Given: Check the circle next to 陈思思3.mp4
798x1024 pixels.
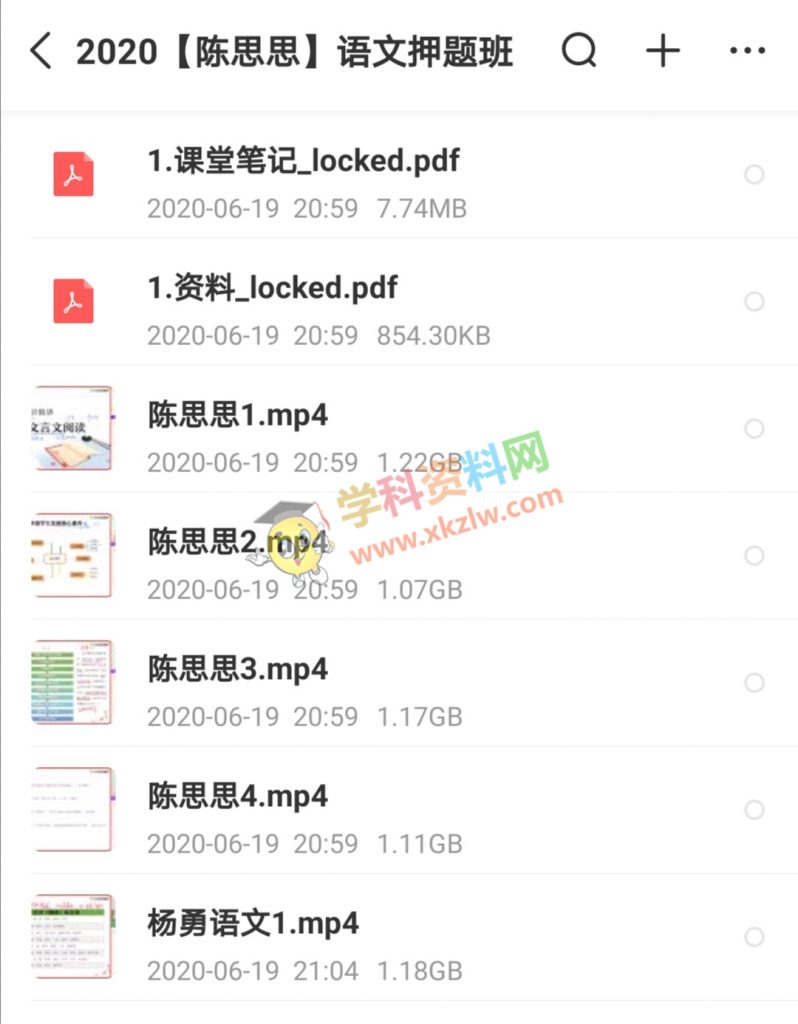Looking at the screenshot, I should [754, 683].
